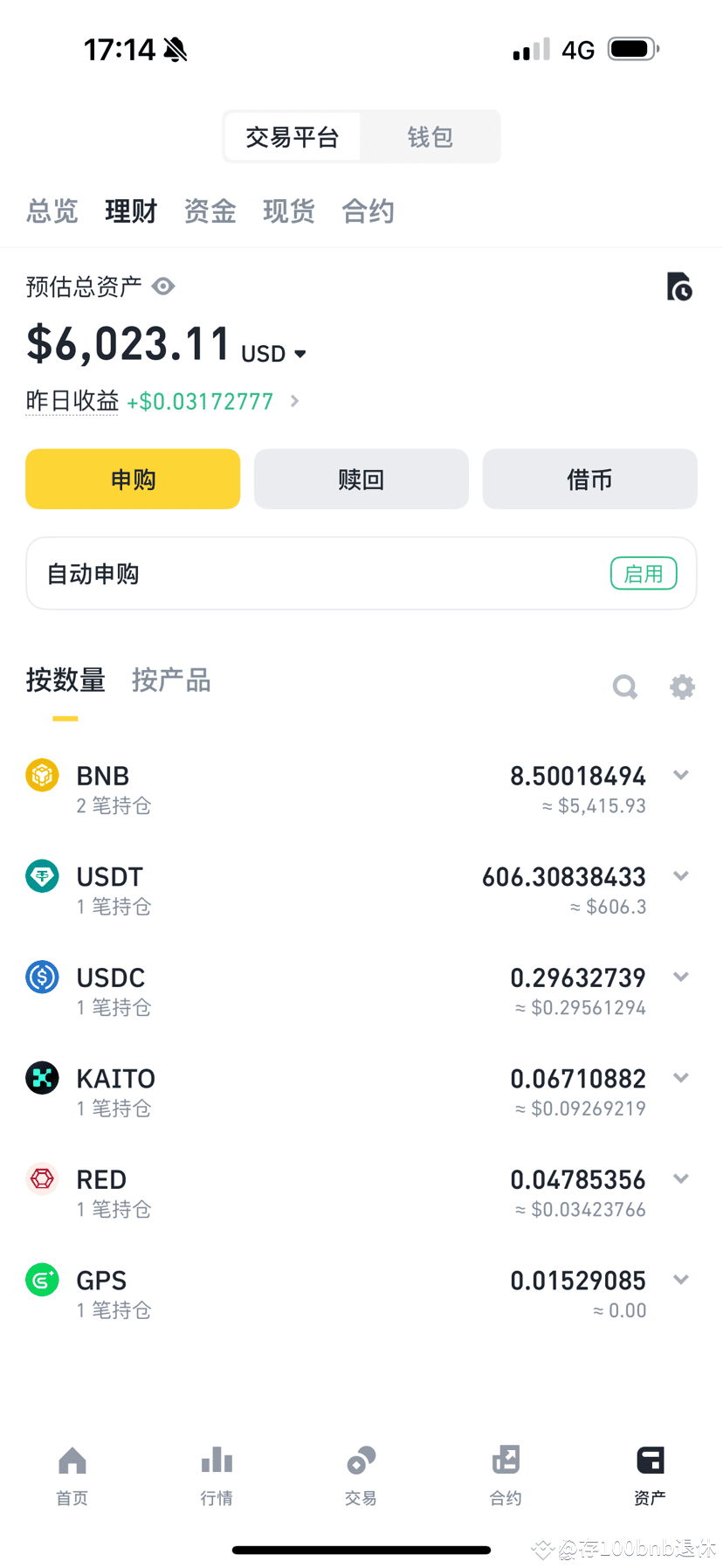The height and width of the screenshot is (1568, 723).
Task: Expand the BNB holdings row
Action: pyautogui.click(x=680, y=775)
